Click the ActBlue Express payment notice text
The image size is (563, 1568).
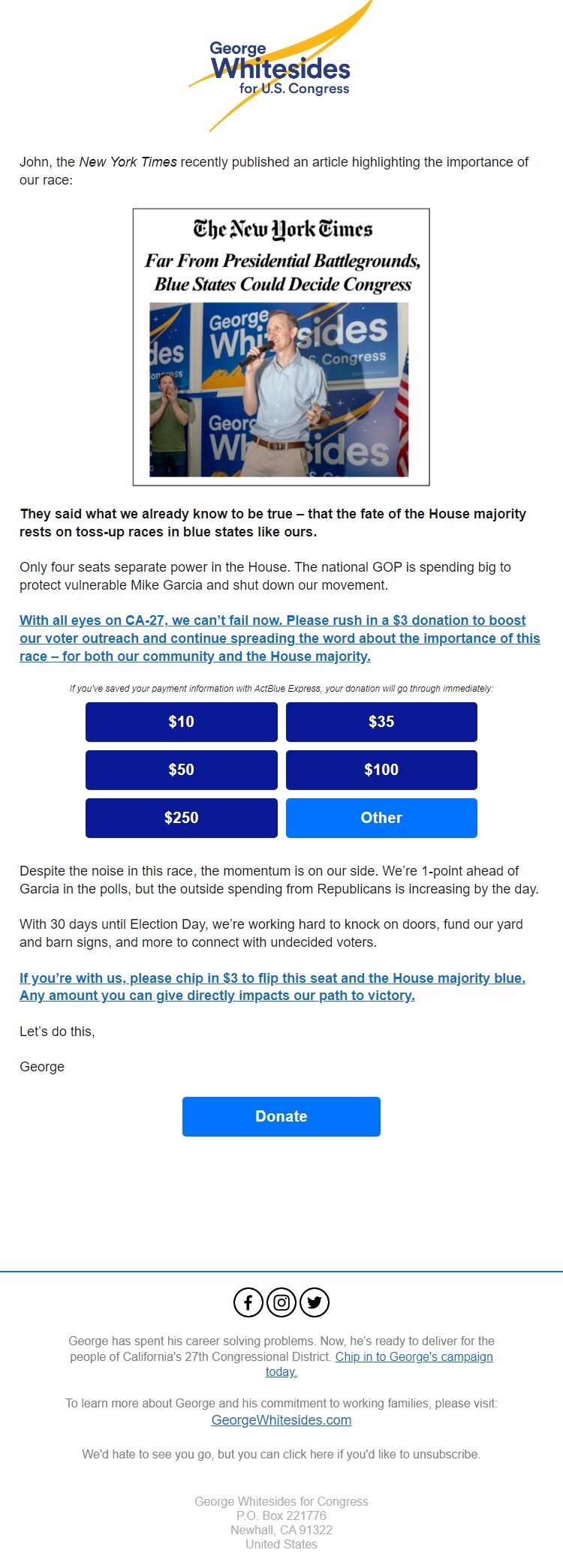[x=281, y=688]
